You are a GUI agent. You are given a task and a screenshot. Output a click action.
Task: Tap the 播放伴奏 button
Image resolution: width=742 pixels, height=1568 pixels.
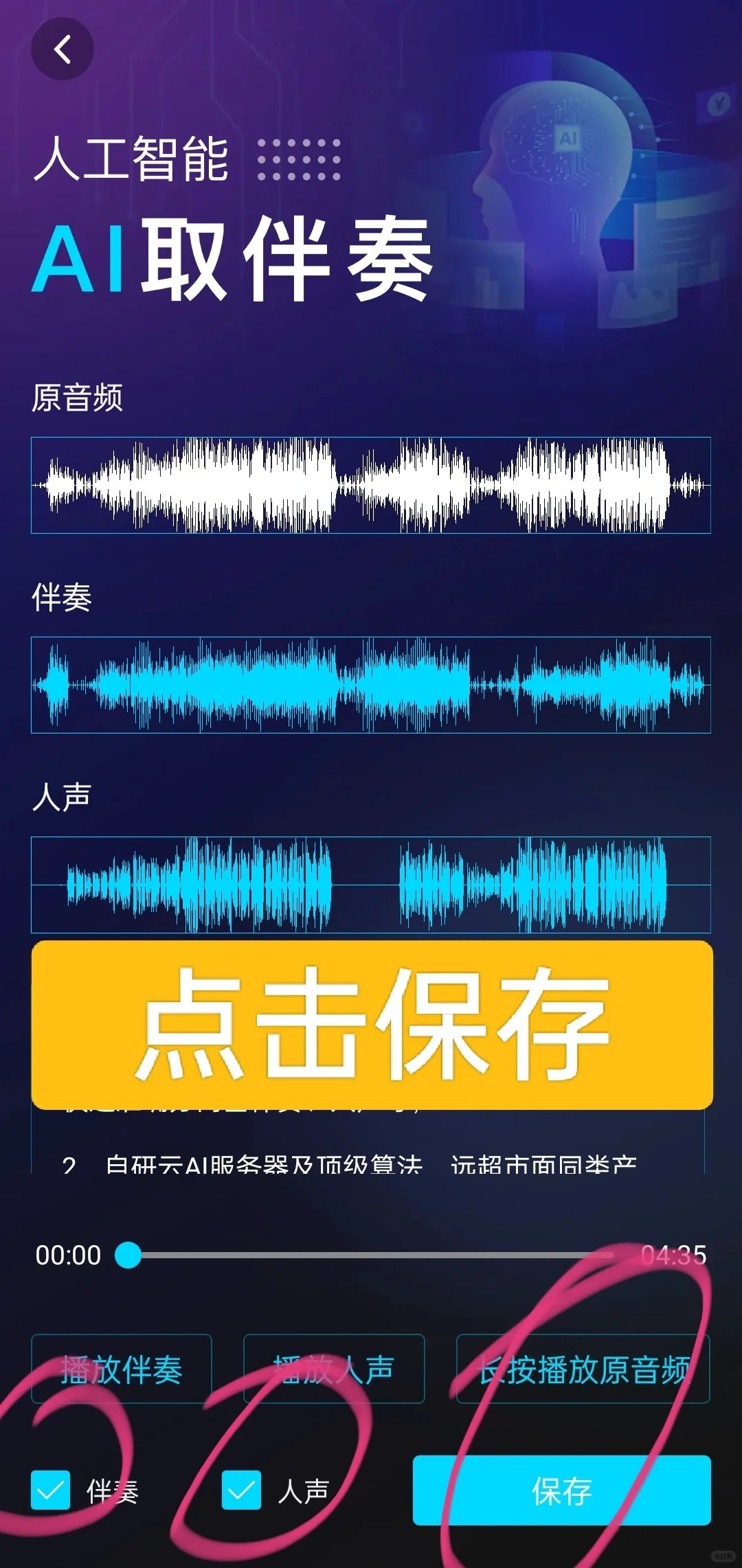point(122,1369)
